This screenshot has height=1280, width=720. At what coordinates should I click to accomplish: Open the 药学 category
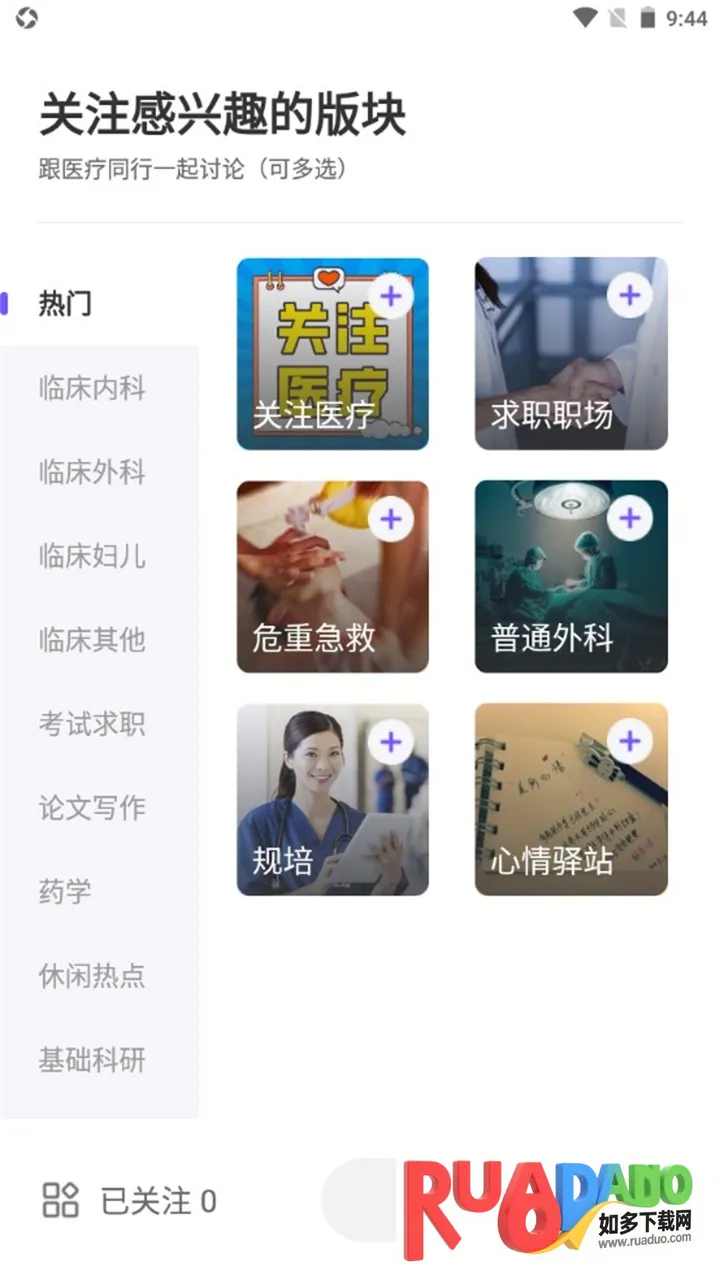[66, 892]
